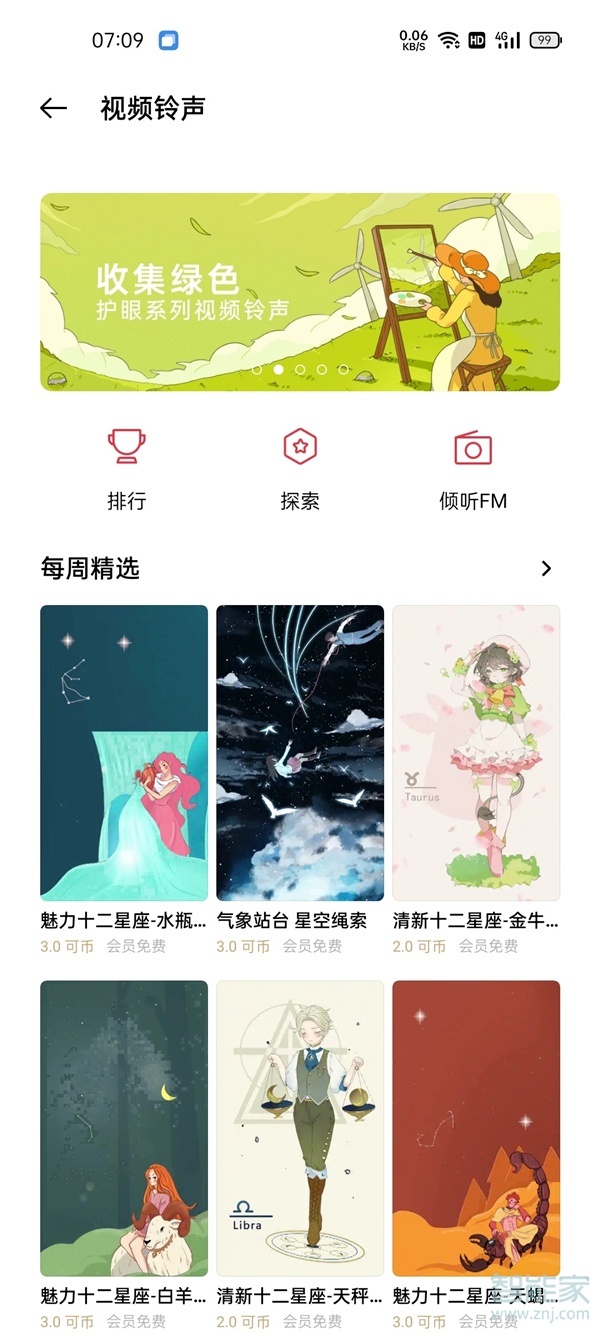Go back from the 视频铃声 page
The height and width of the screenshot is (1333, 600).
point(53,109)
